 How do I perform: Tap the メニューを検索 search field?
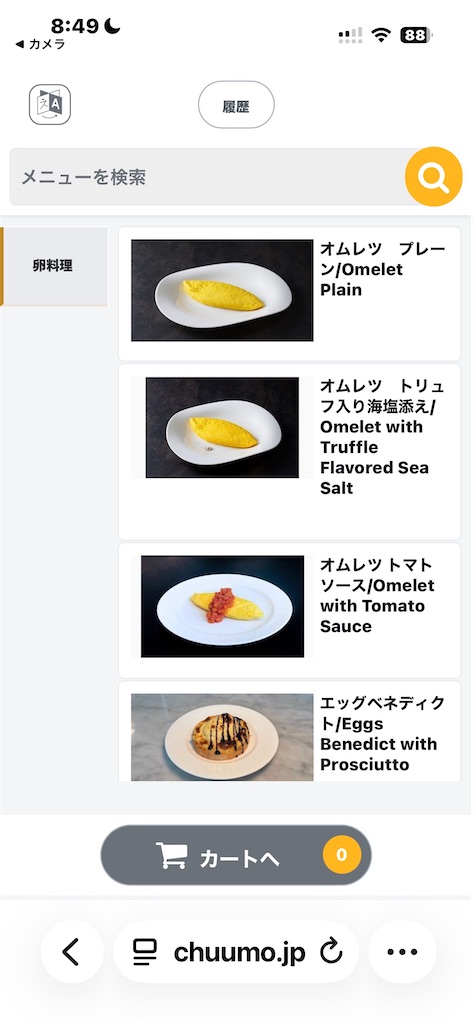(209, 177)
